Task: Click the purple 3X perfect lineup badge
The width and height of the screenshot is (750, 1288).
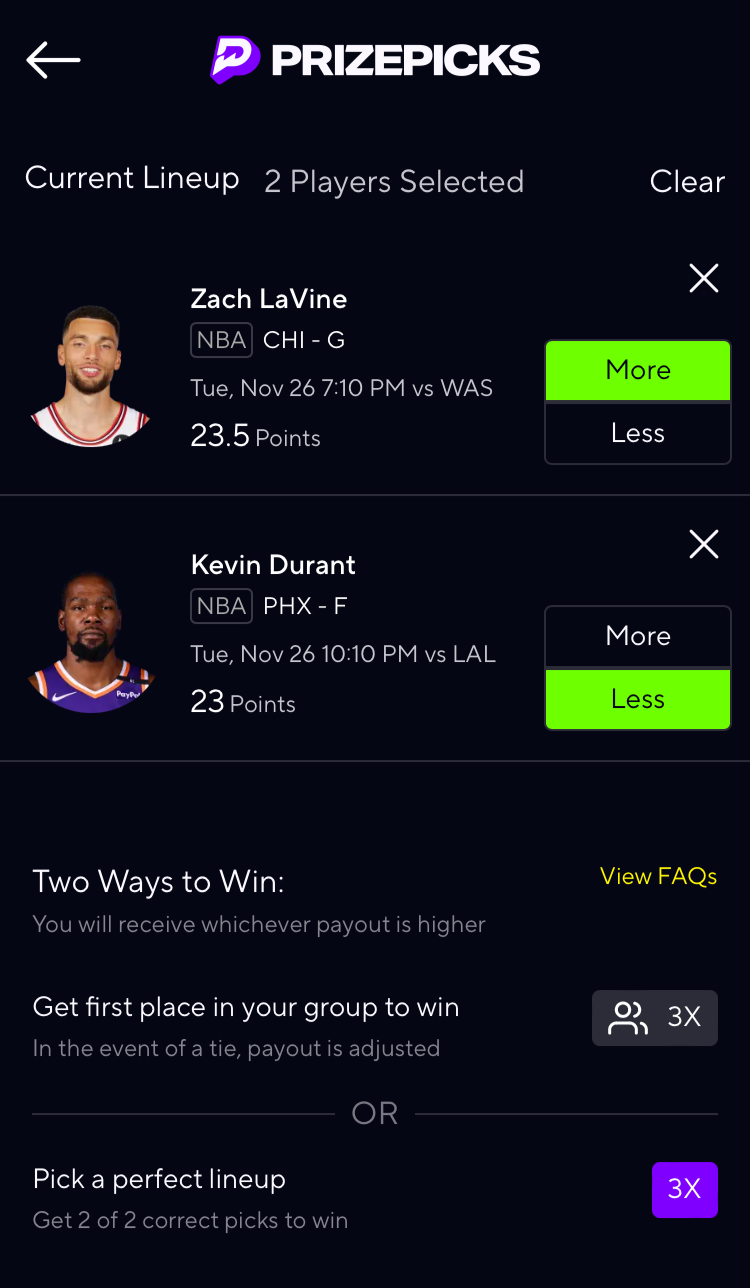Action: [x=685, y=1190]
